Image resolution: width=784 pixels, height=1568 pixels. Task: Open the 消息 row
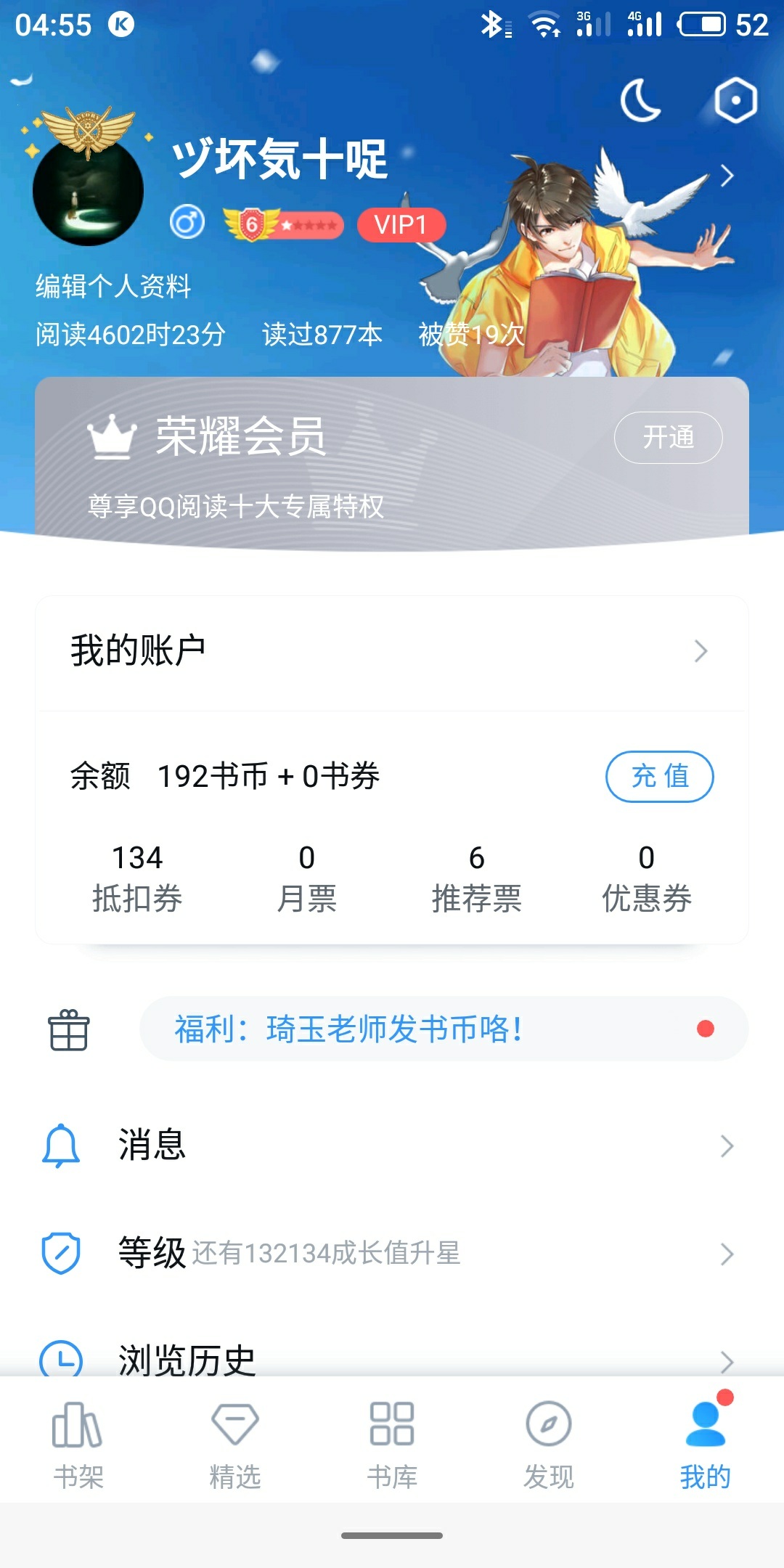pyautogui.click(x=392, y=1146)
